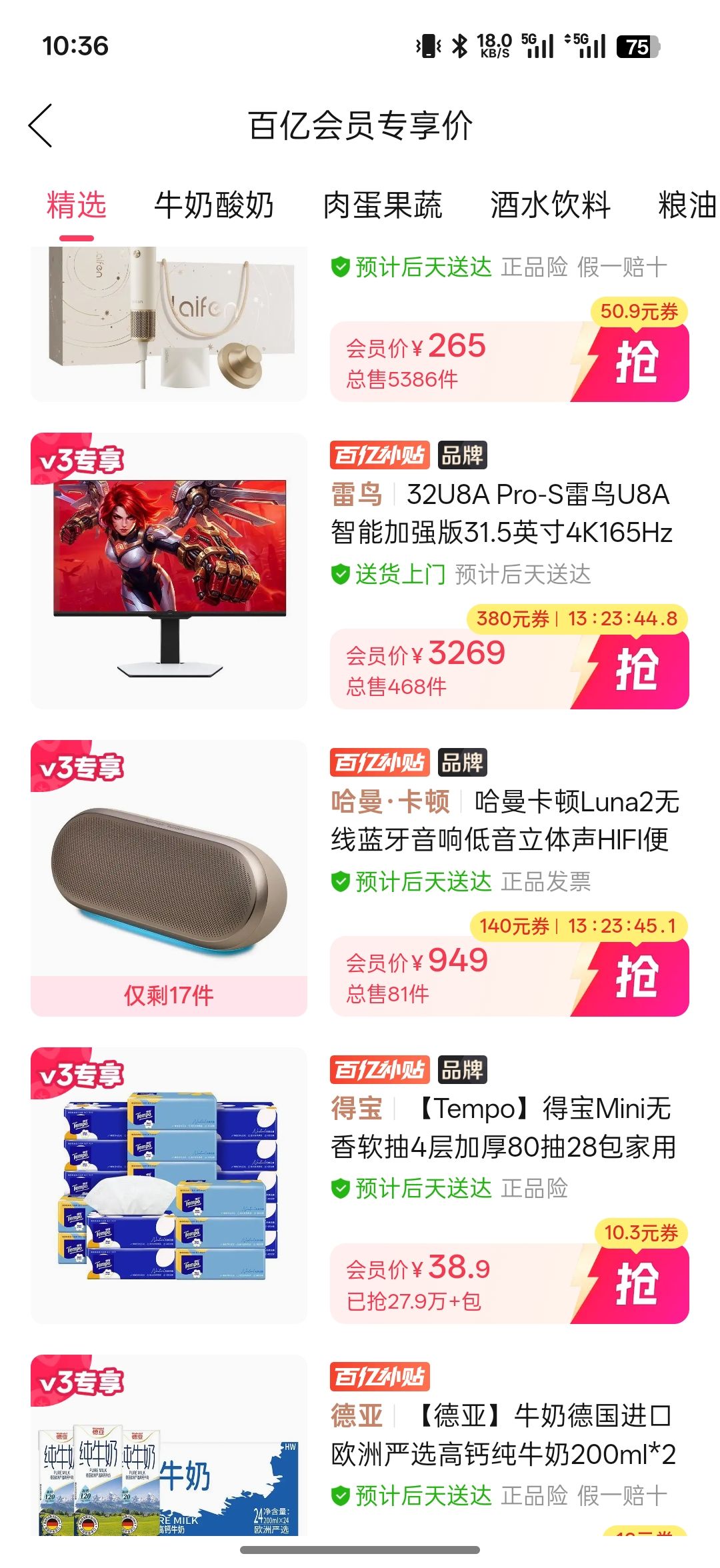The image size is (720, 1568).
Task: Select the 精选 tab
Action: click(77, 205)
